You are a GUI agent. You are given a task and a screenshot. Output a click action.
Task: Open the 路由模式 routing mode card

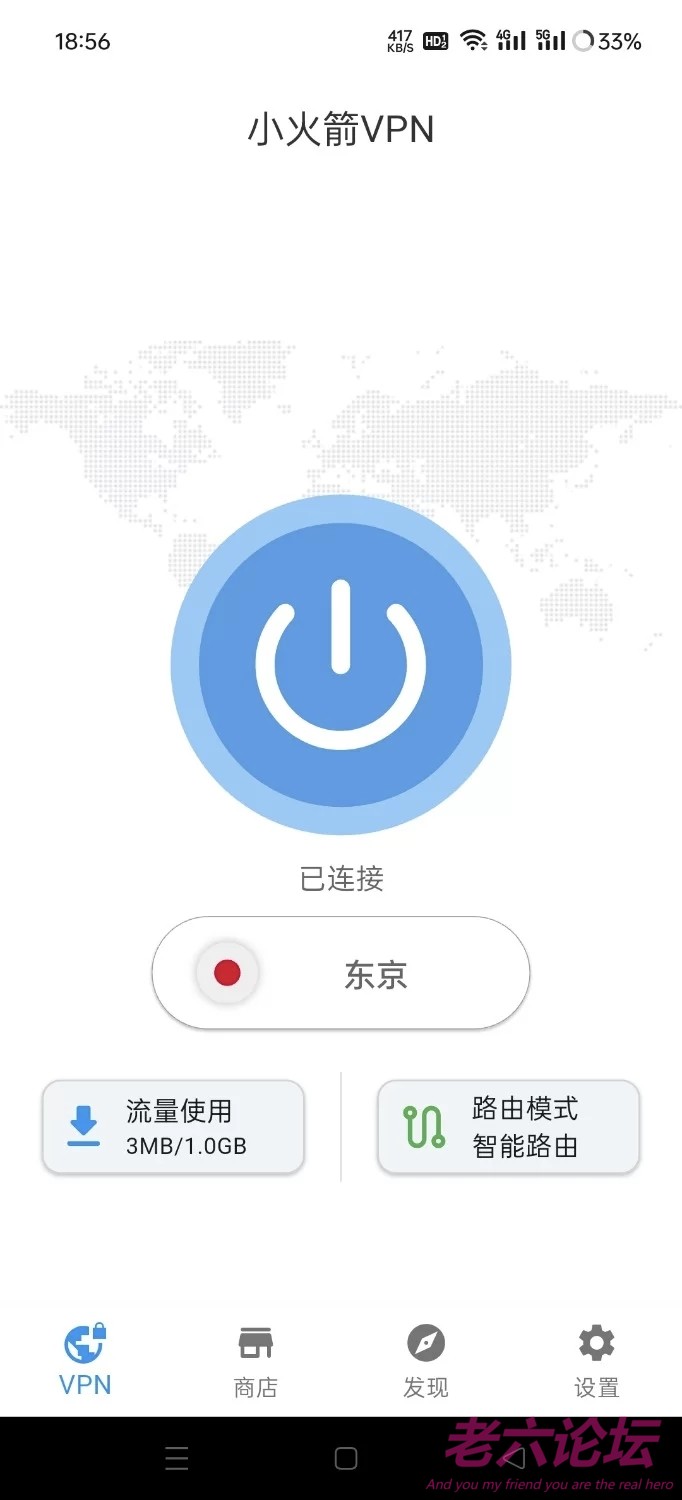tap(508, 1127)
